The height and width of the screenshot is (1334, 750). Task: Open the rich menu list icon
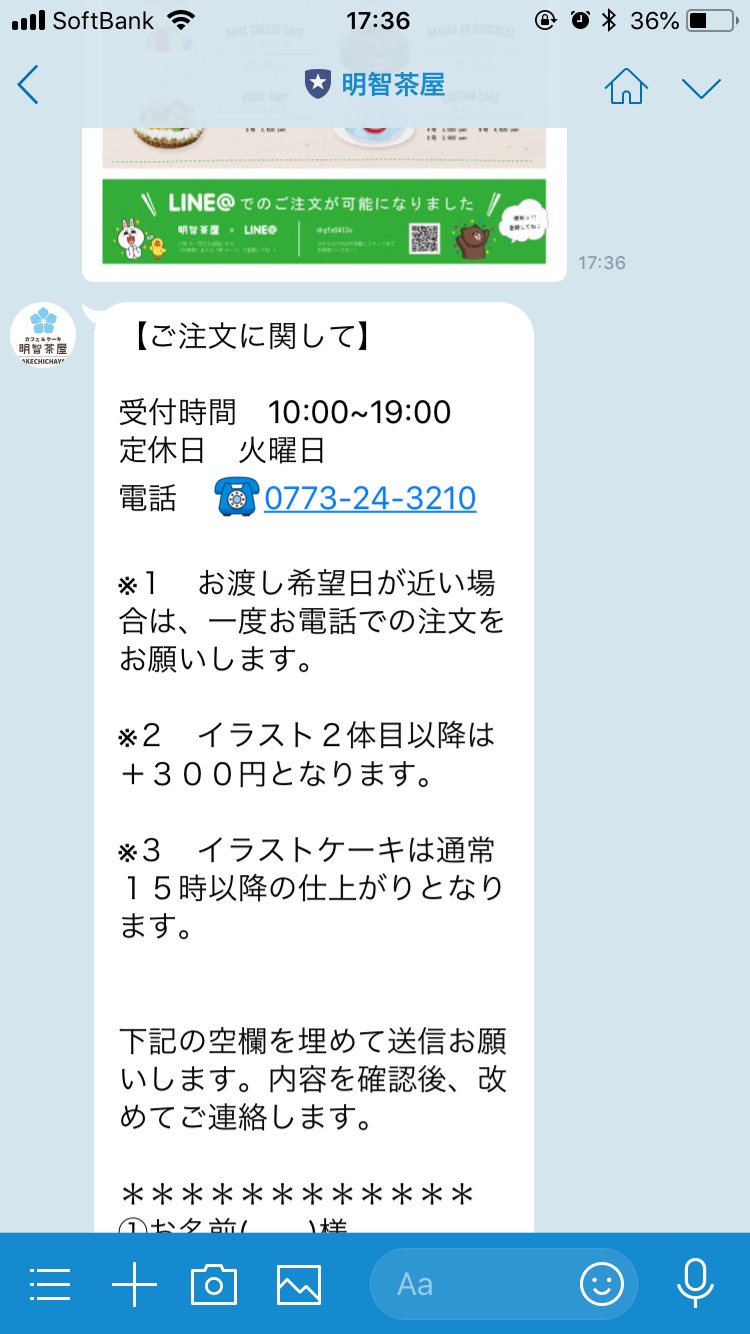pyautogui.click(x=50, y=1284)
